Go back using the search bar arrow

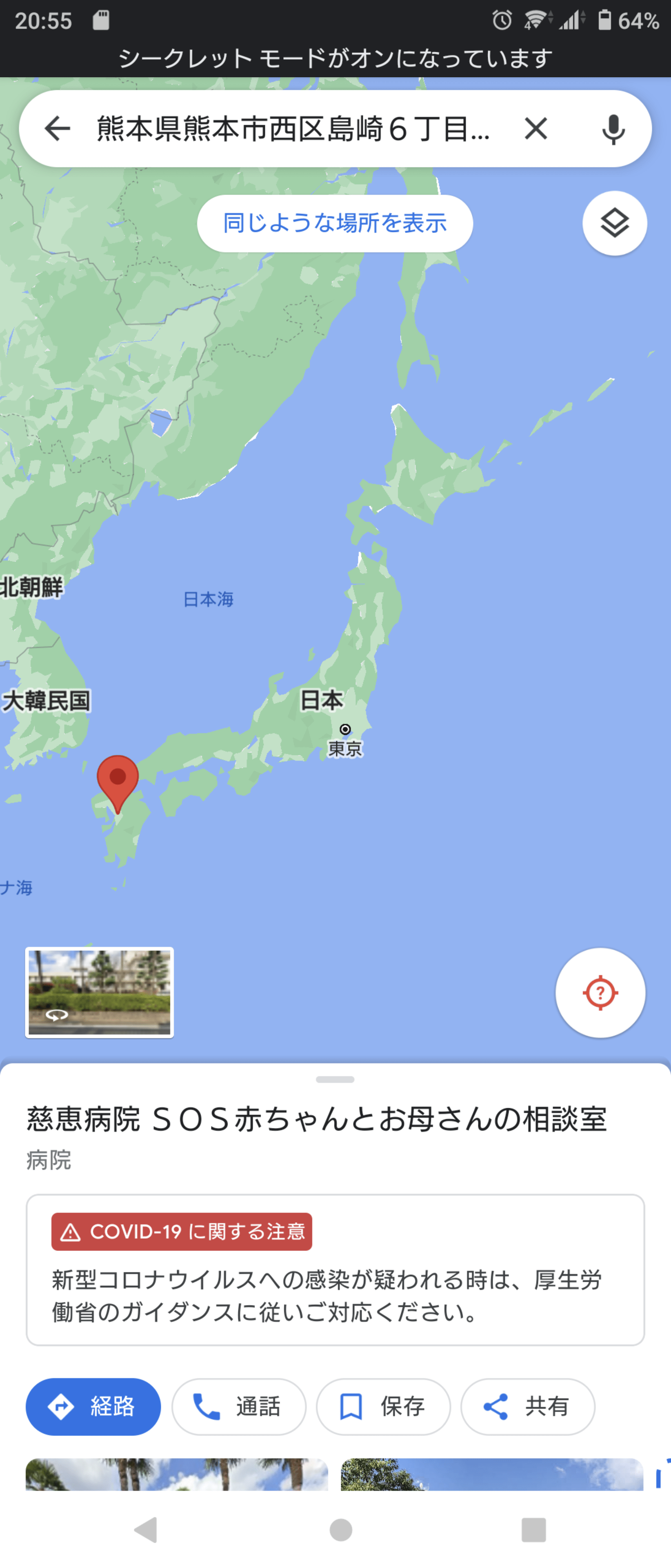(58, 129)
